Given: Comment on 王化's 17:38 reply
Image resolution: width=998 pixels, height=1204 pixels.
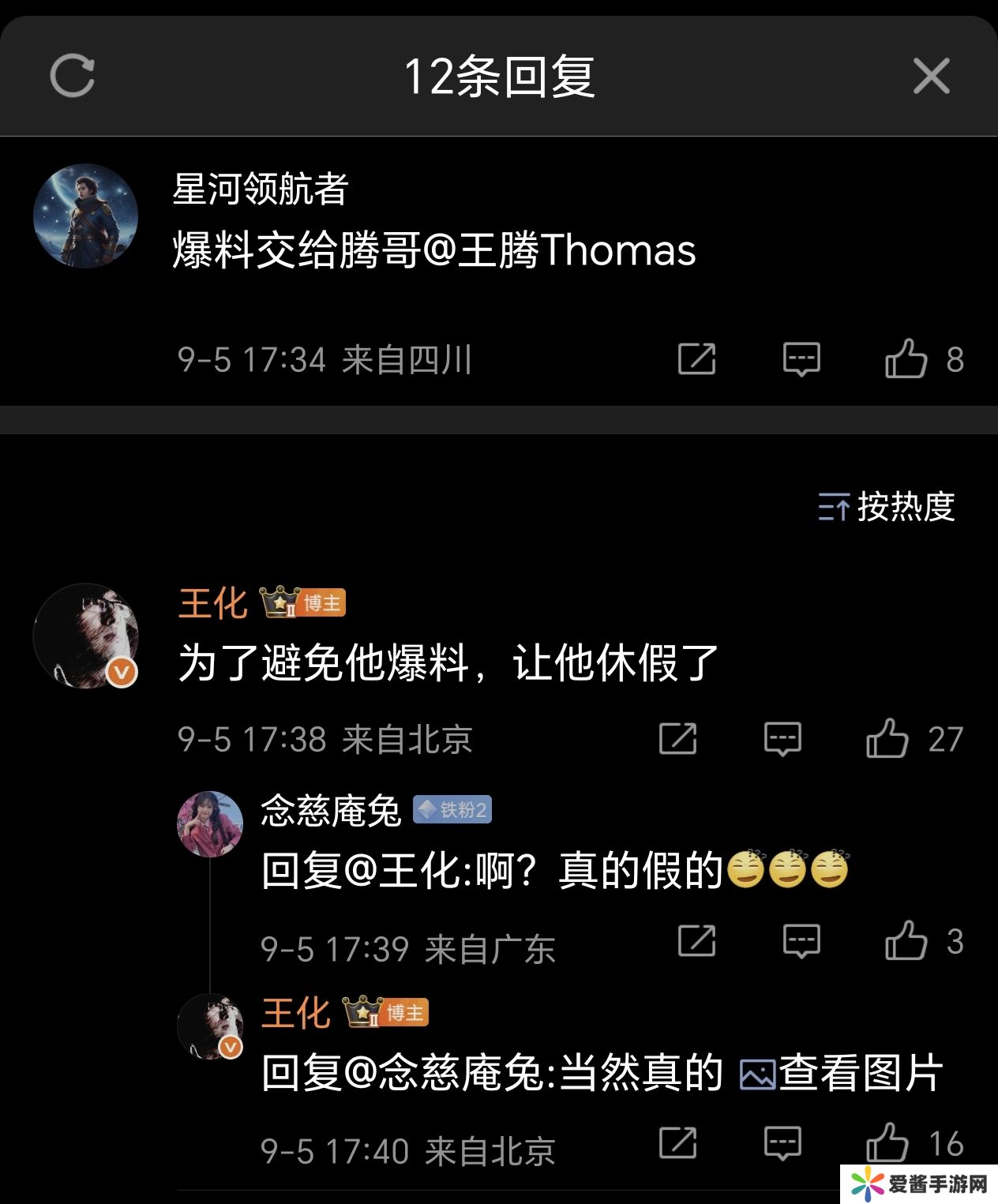Looking at the screenshot, I should [x=782, y=739].
